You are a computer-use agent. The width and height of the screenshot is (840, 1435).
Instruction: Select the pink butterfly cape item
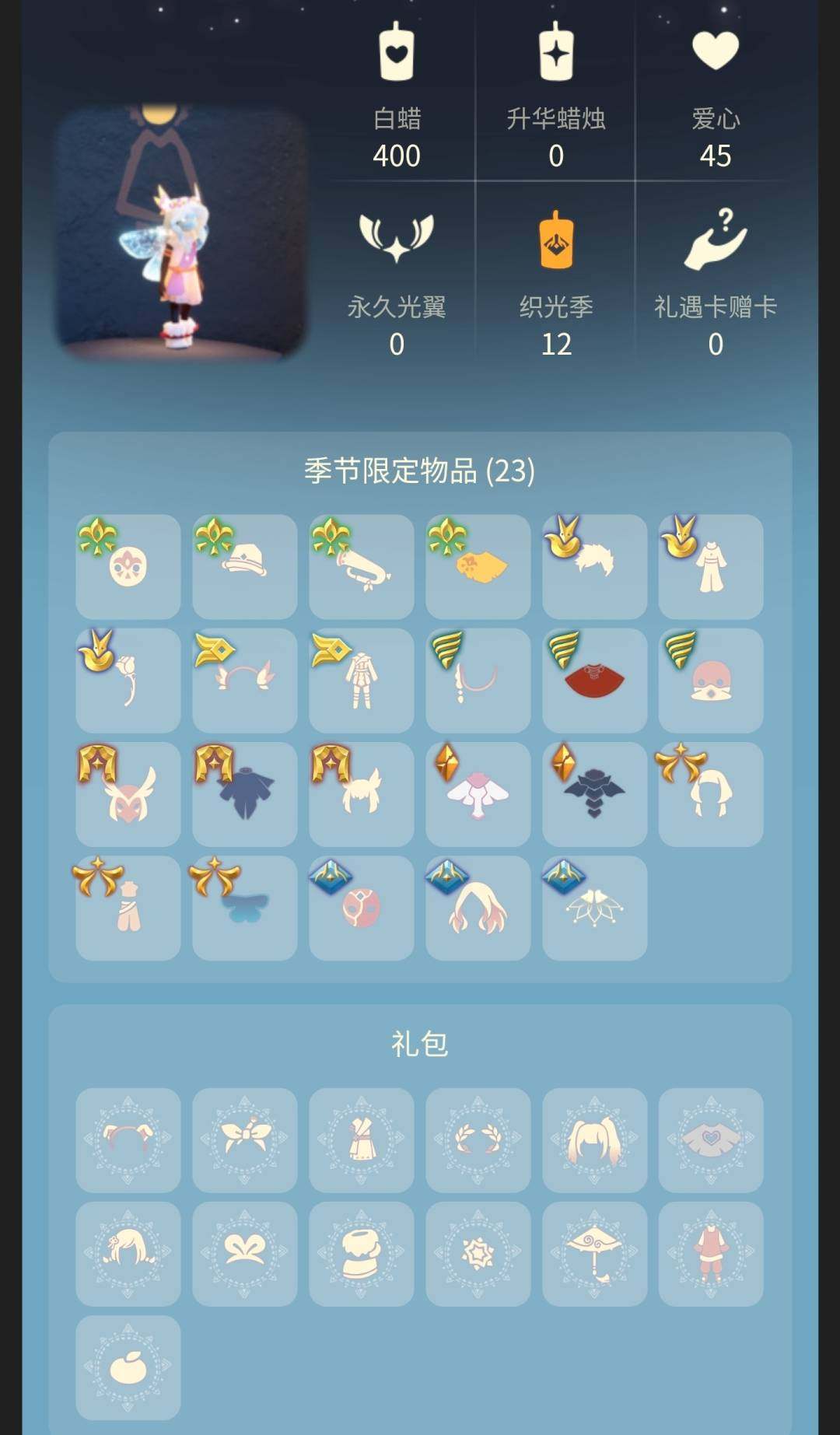coord(478,793)
